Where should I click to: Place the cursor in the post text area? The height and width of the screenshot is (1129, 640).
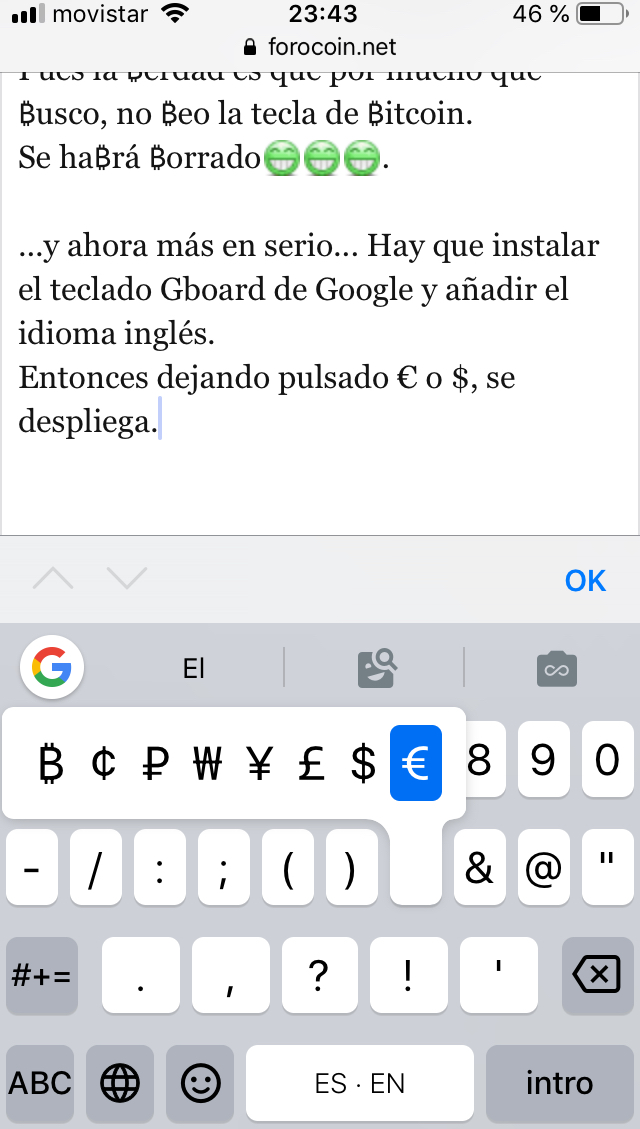320,302
